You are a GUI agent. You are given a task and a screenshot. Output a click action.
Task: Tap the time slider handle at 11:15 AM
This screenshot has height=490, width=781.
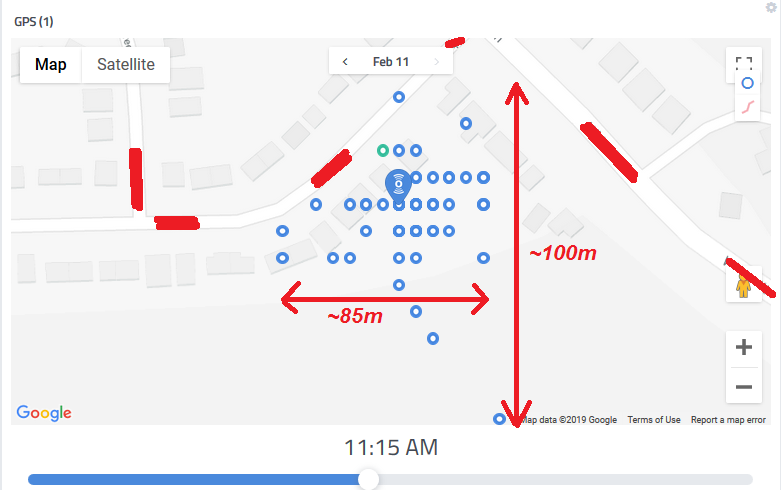click(368, 479)
